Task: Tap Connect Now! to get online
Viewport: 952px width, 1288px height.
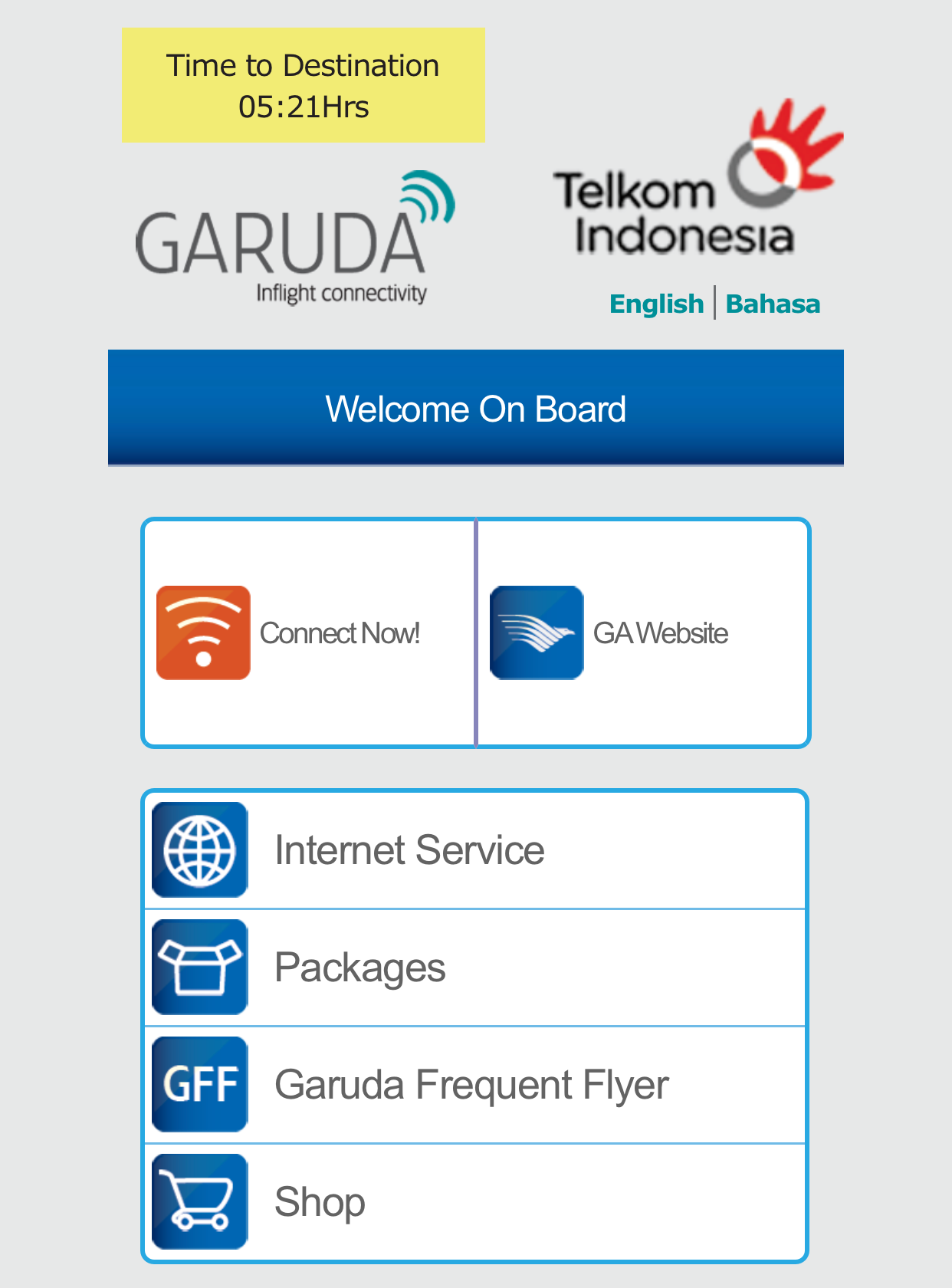Action: pyautogui.click(x=308, y=633)
